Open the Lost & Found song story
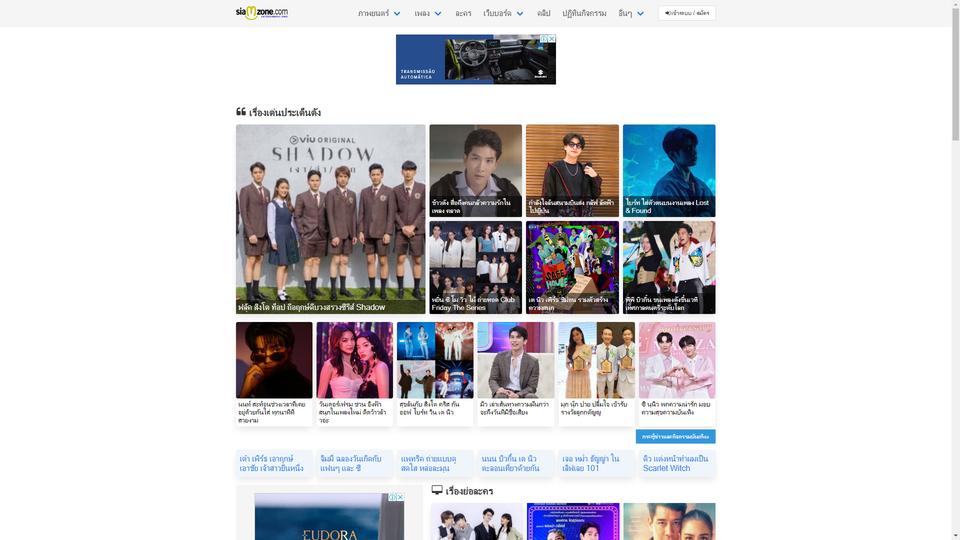The image size is (960, 540). 669,170
